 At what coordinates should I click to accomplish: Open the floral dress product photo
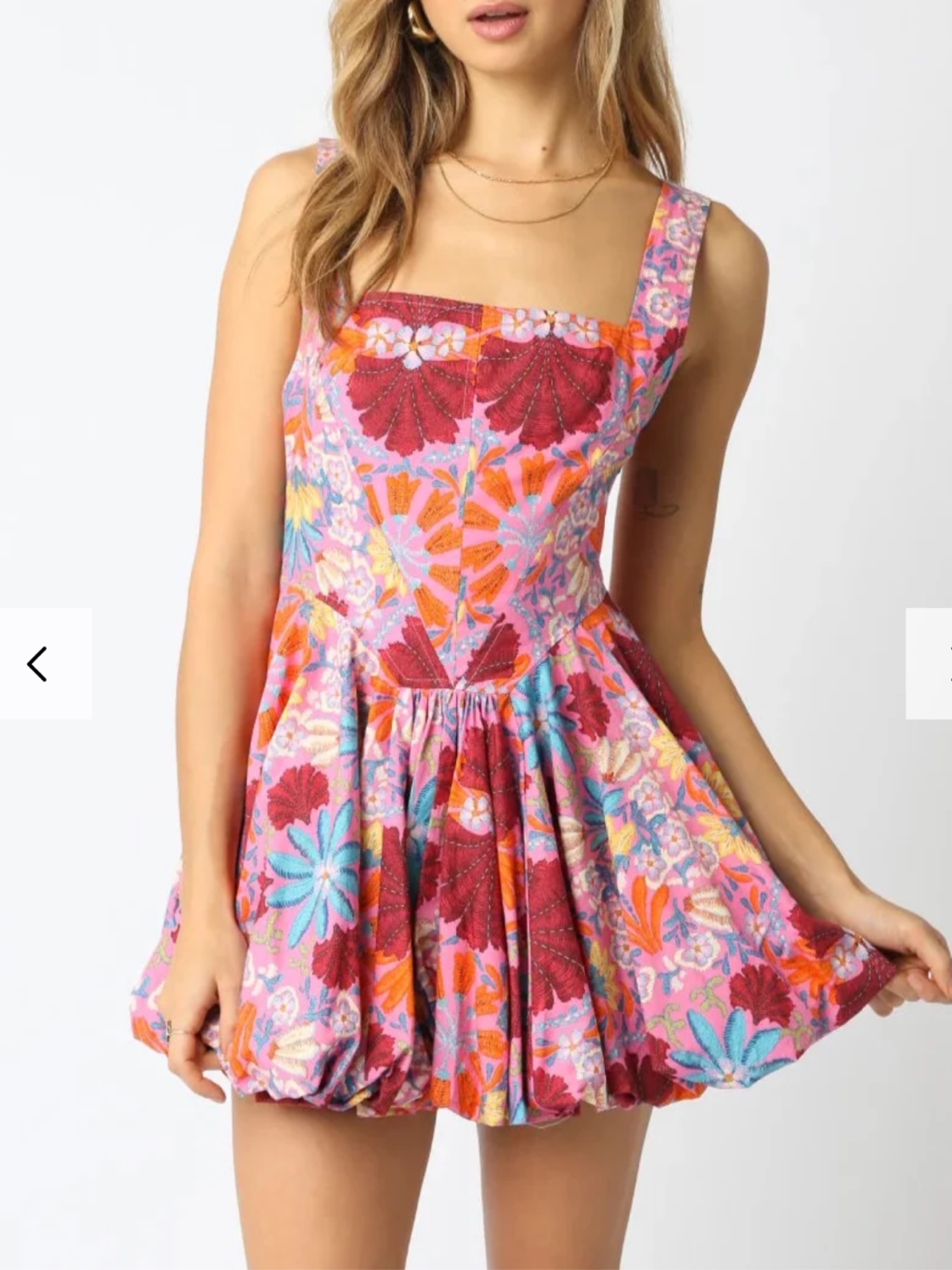(x=476, y=635)
